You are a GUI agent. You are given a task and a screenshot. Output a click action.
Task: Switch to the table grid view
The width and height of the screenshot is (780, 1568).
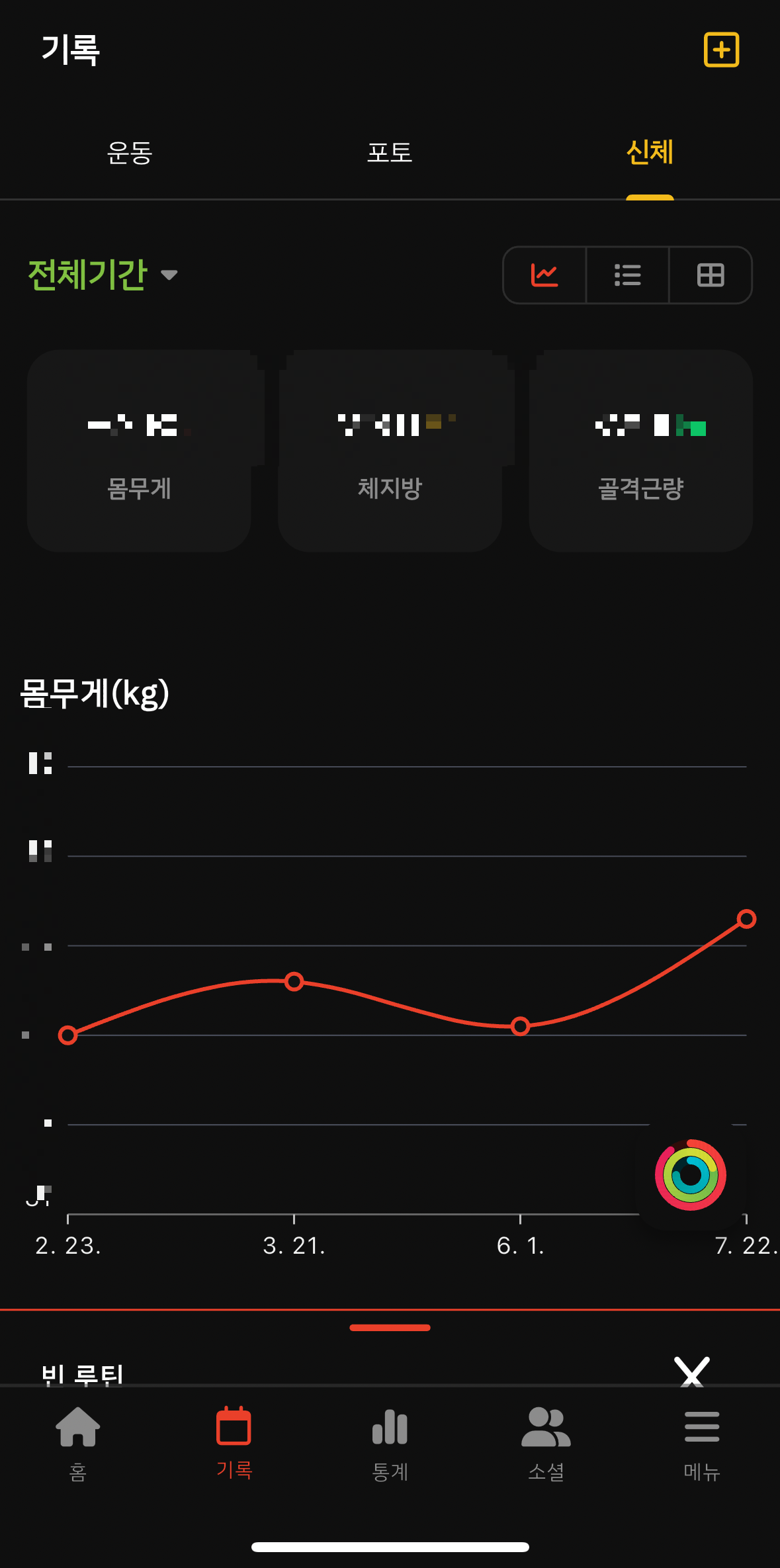(x=711, y=275)
